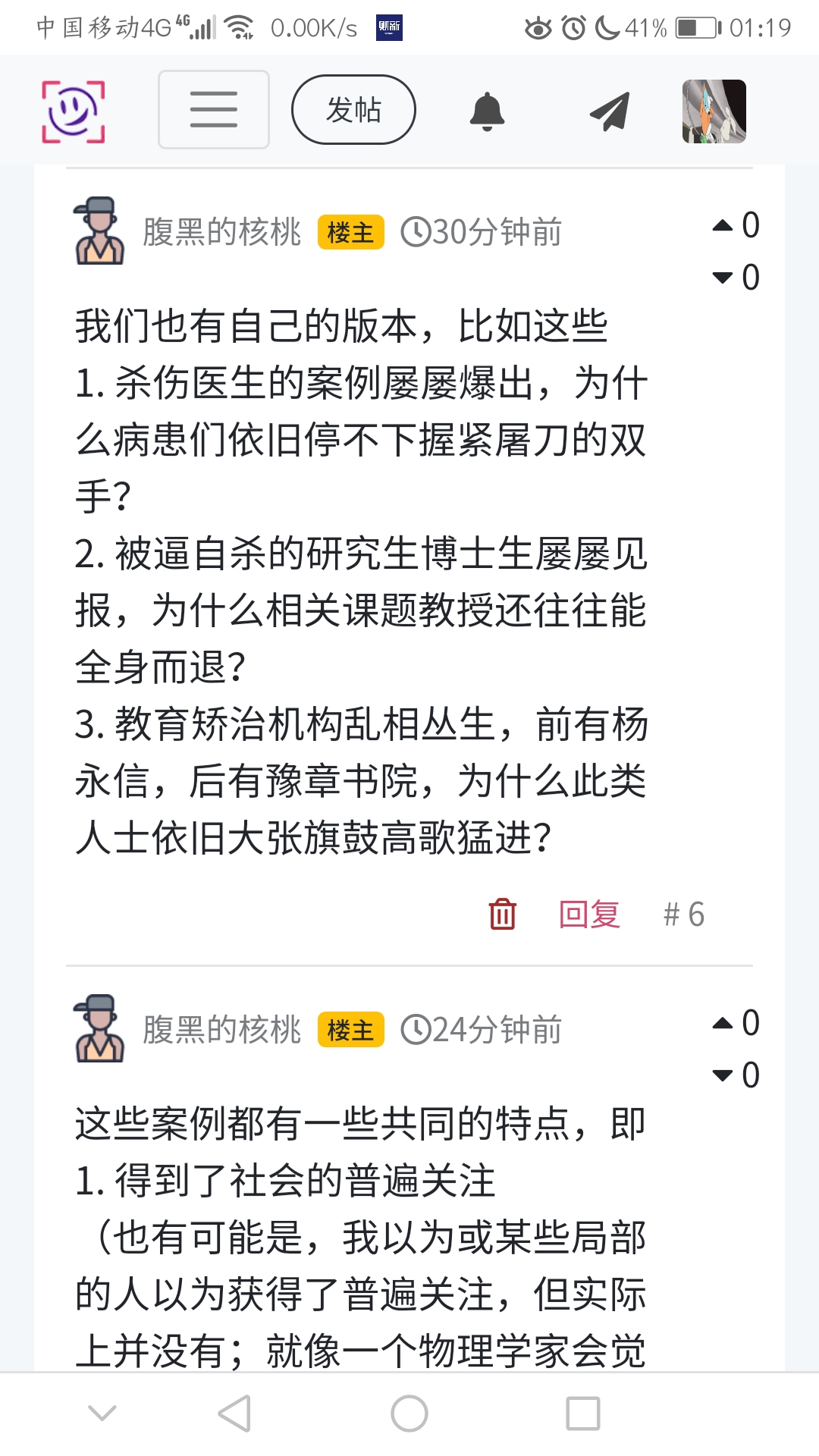Downvote the 30分钟前 comment
The image size is (819, 1456).
(723, 278)
